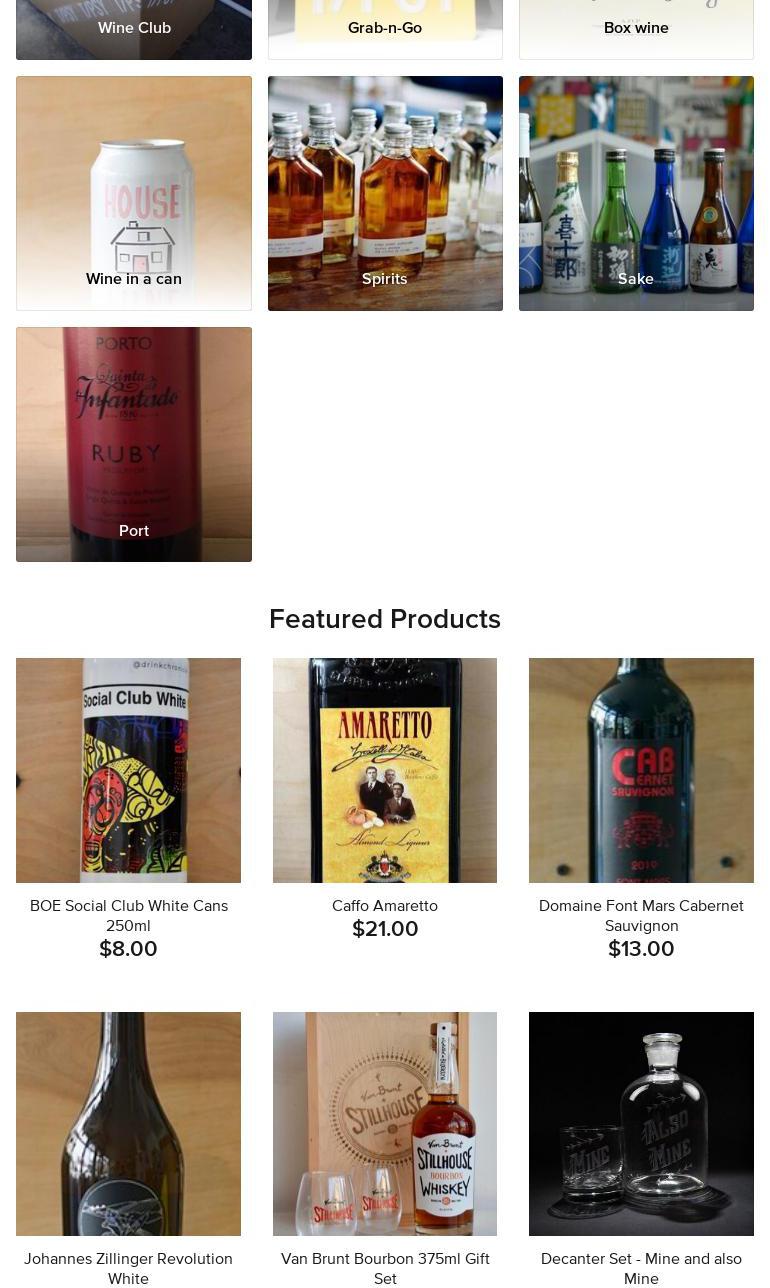Select the Box wine category tile
Image resolution: width=770 pixels, height=1288 pixels.
click(636, 28)
